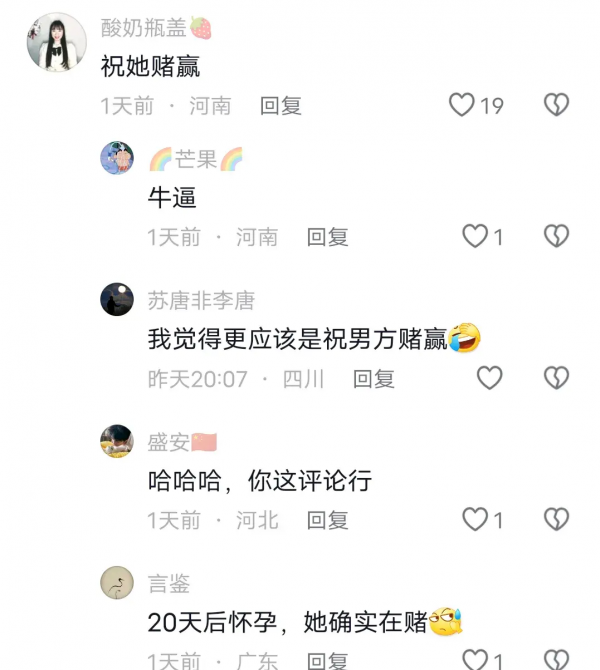Screen dimensions: 600x670
Task: Like 酸奶瓶盖's comment 祝她赌赢
Action: [x=462, y=105]
